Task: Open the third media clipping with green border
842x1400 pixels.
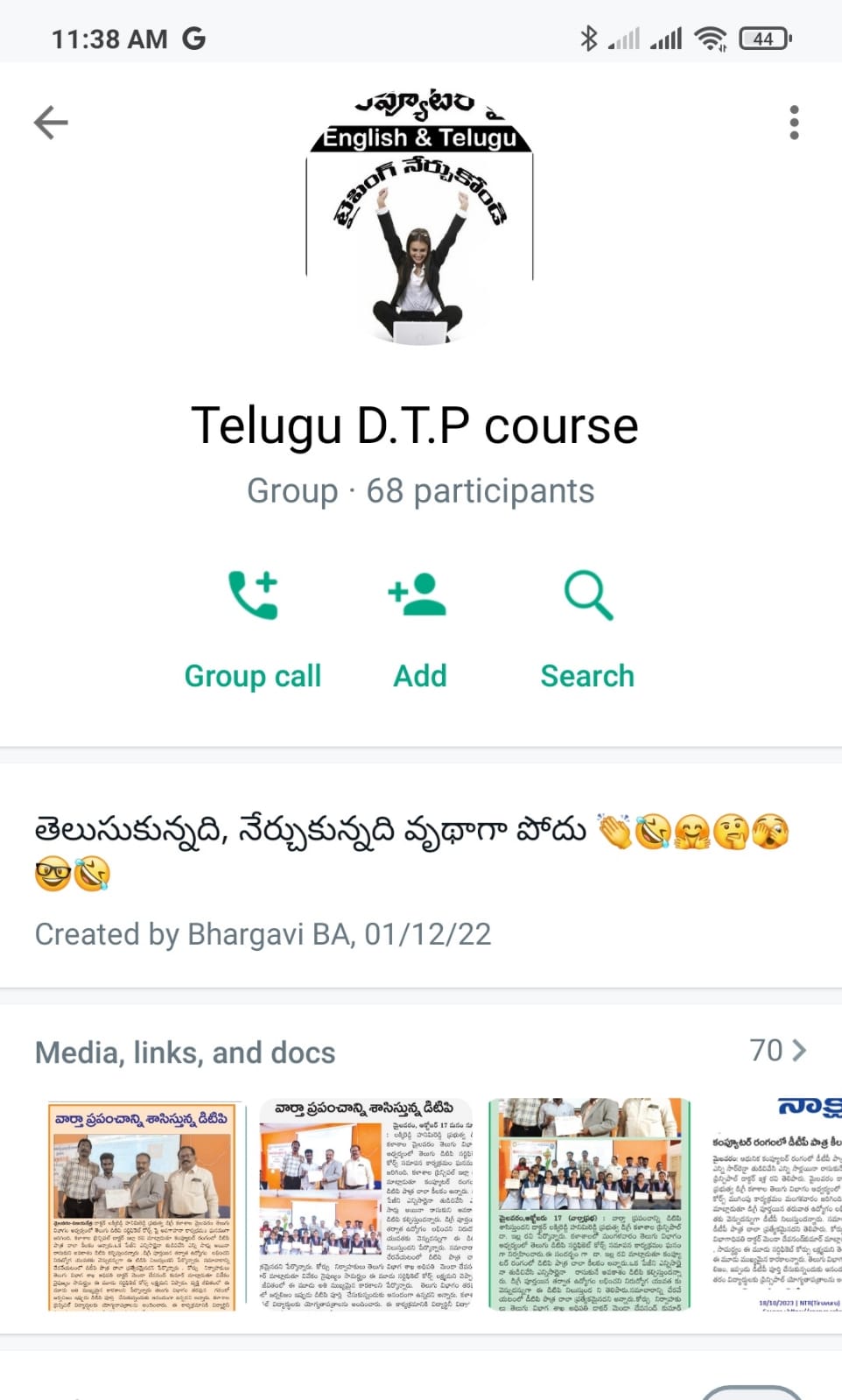Action: [x=589, y=1206]
